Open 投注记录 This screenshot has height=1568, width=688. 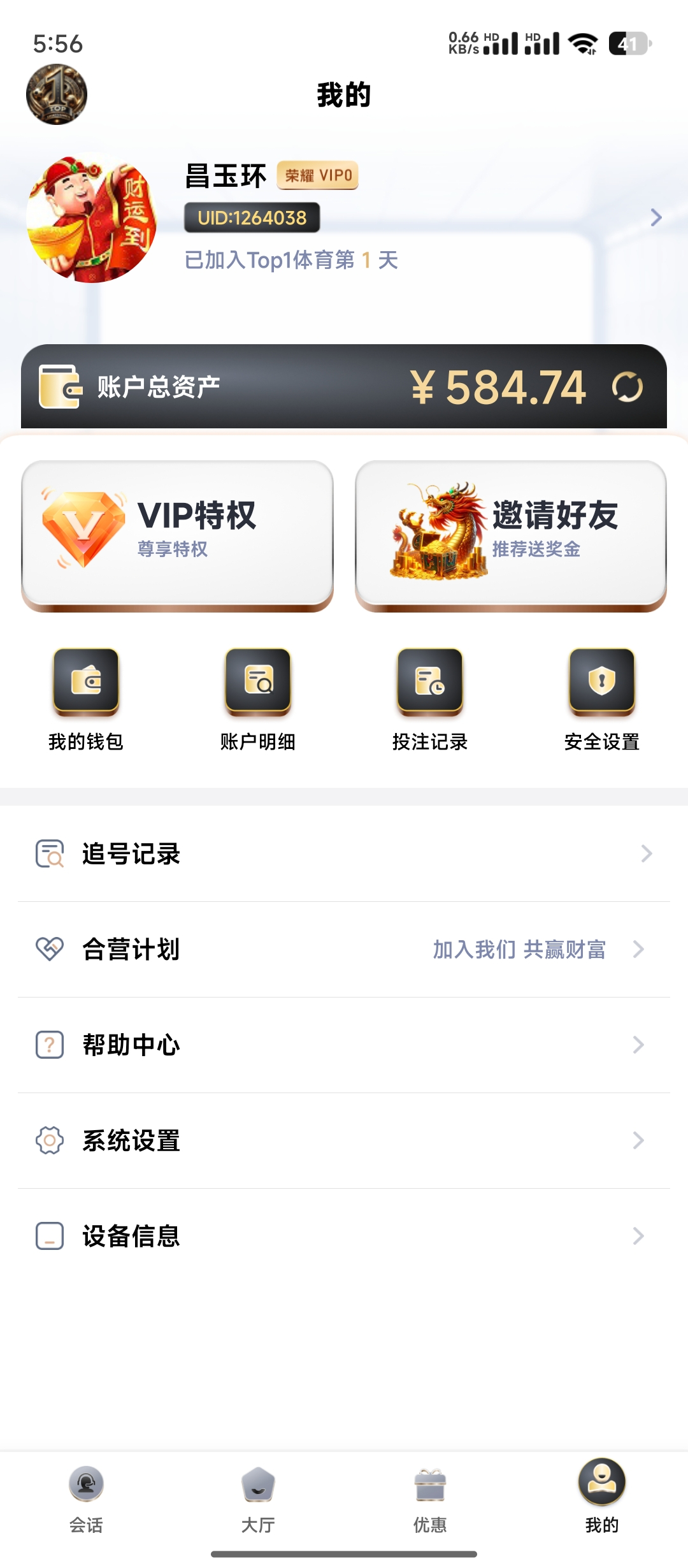(x=430, y=699)
